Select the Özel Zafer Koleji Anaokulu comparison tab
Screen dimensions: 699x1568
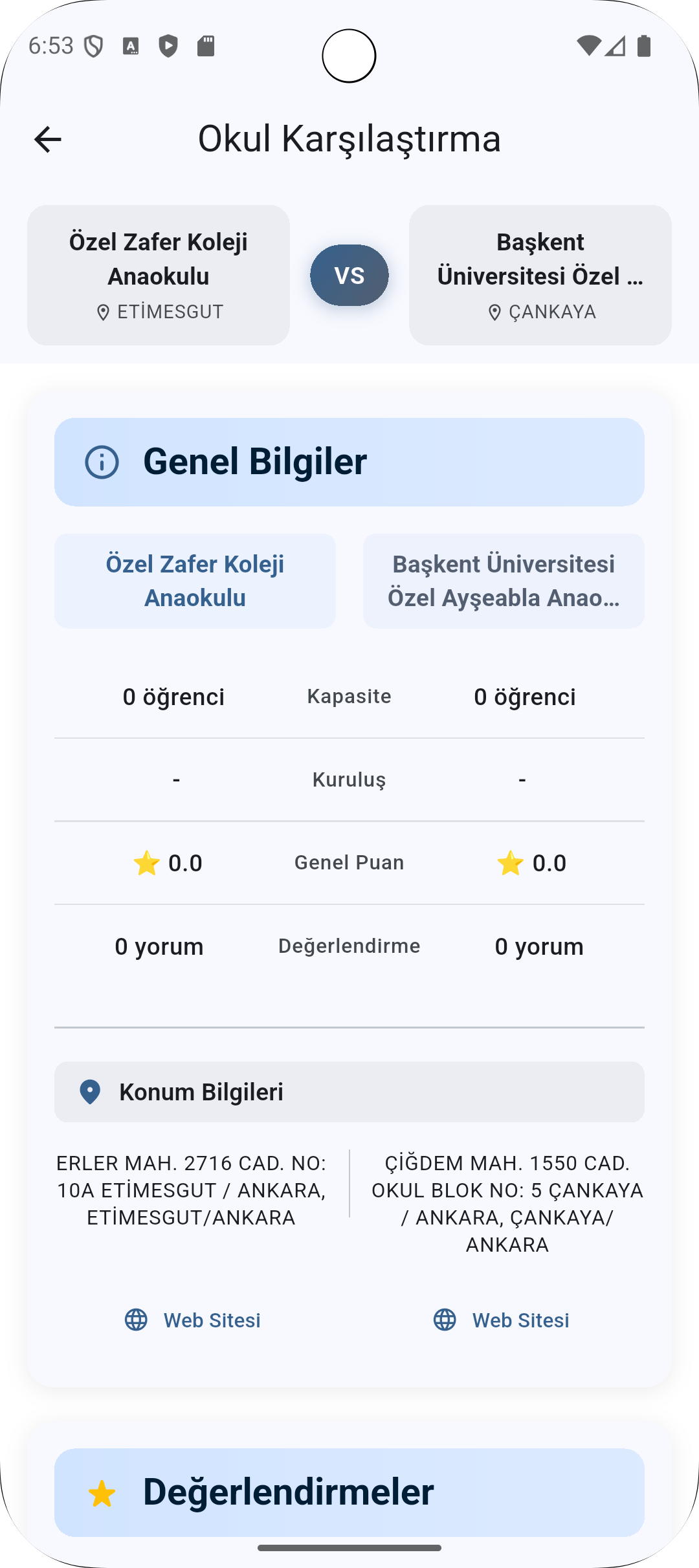click(195, 580)
